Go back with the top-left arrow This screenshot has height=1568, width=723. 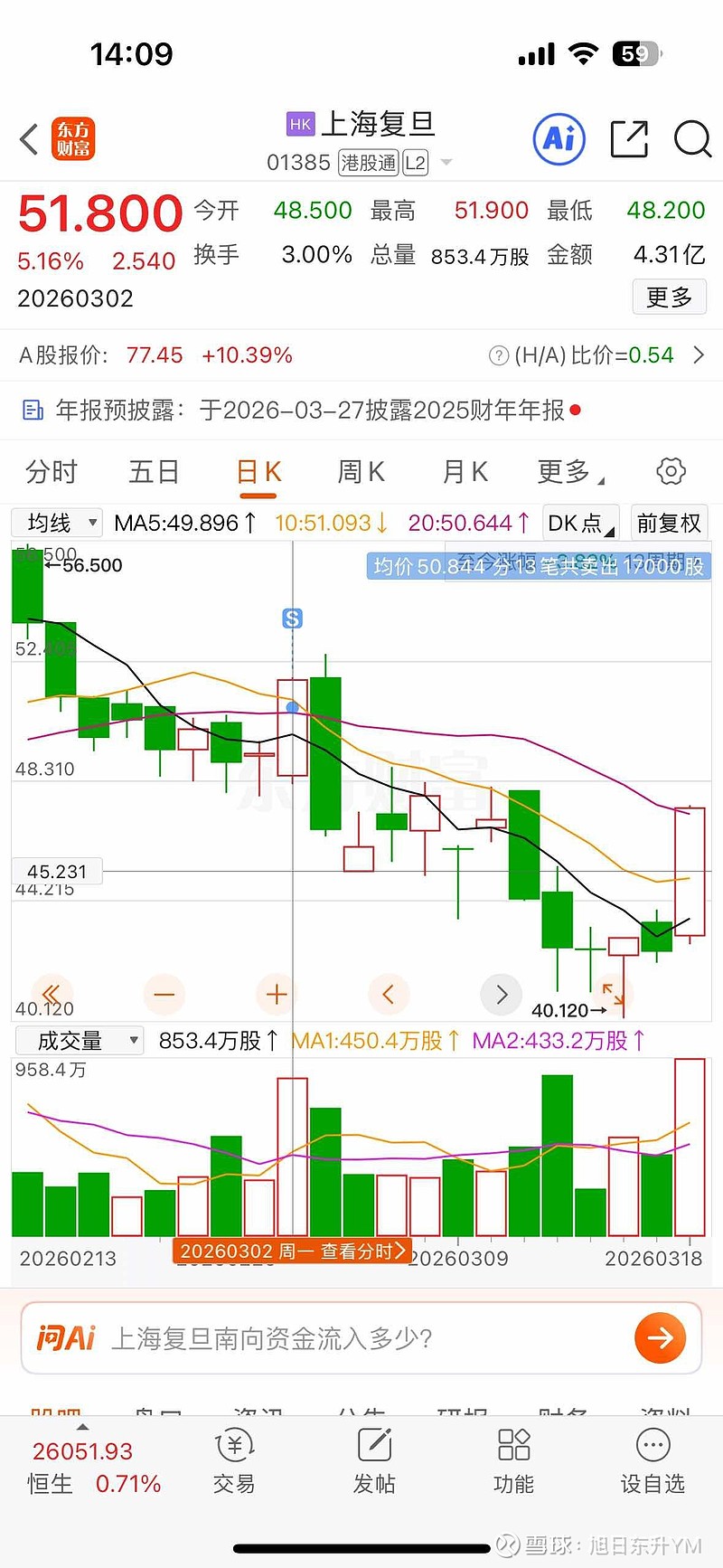coord(29,140)
